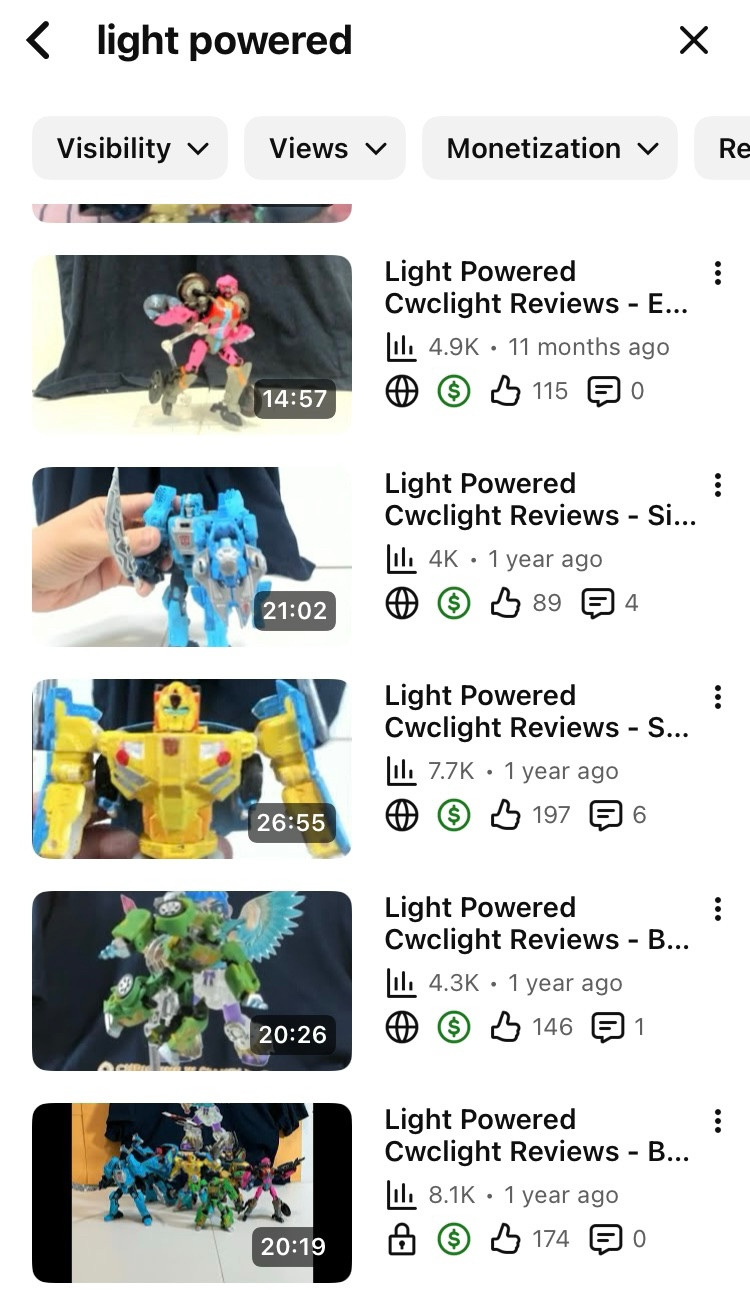Open options menu for 7.7K views video
The image size is (750, 1290).
tap(717, 697)
